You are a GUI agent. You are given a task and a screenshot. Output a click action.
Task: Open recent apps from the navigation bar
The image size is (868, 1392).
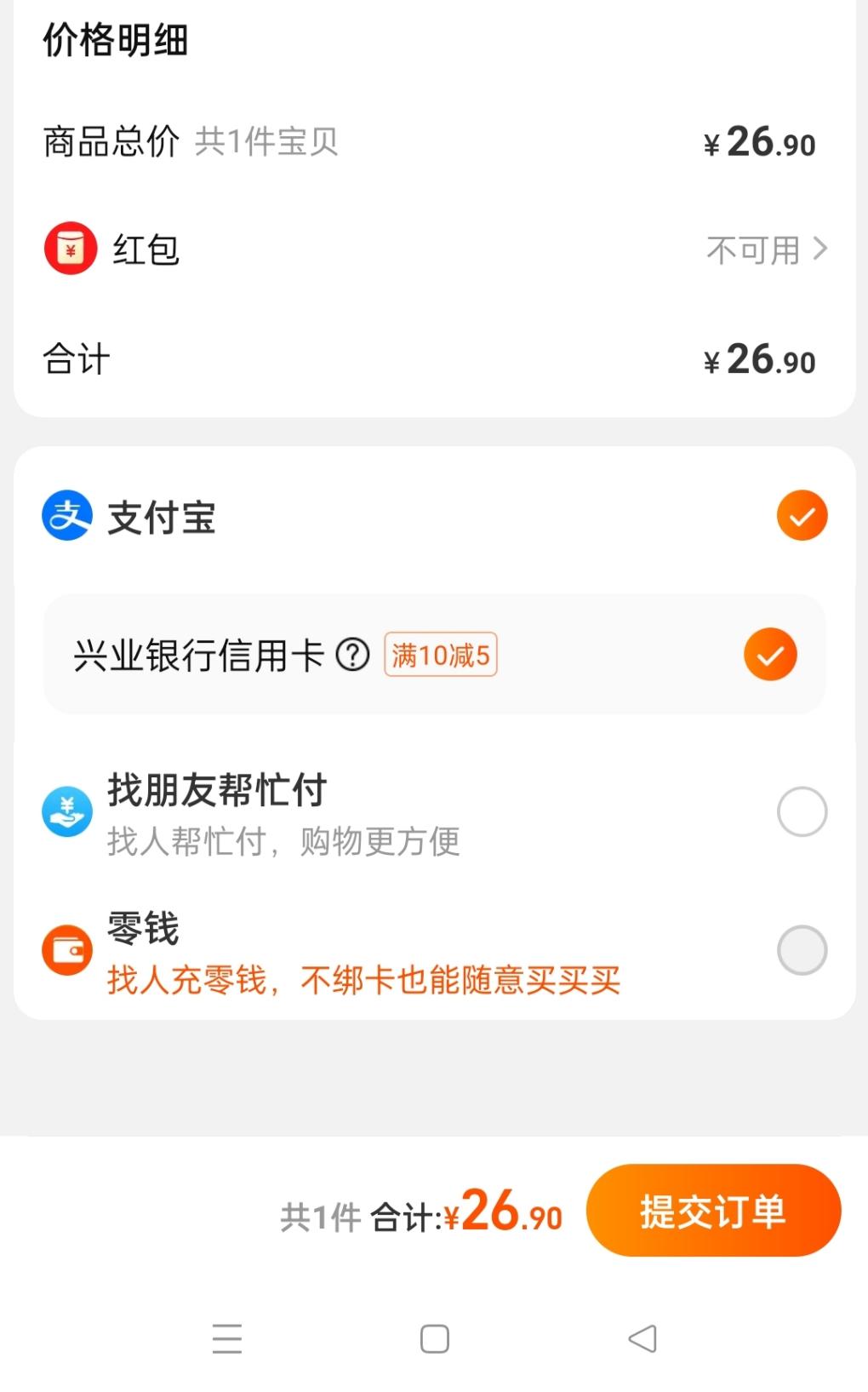[227, 1338]
